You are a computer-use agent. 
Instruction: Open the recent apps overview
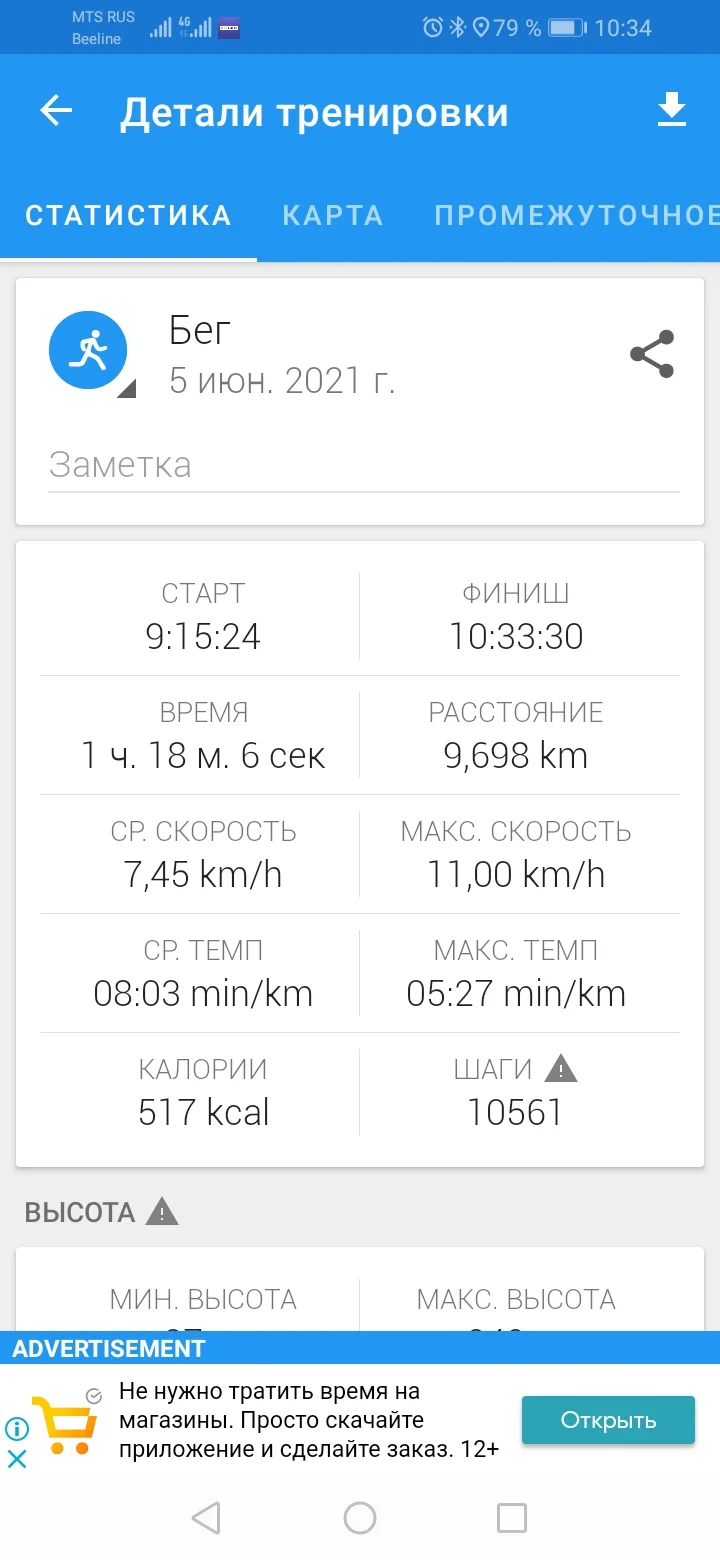(x=512, y=1518)
